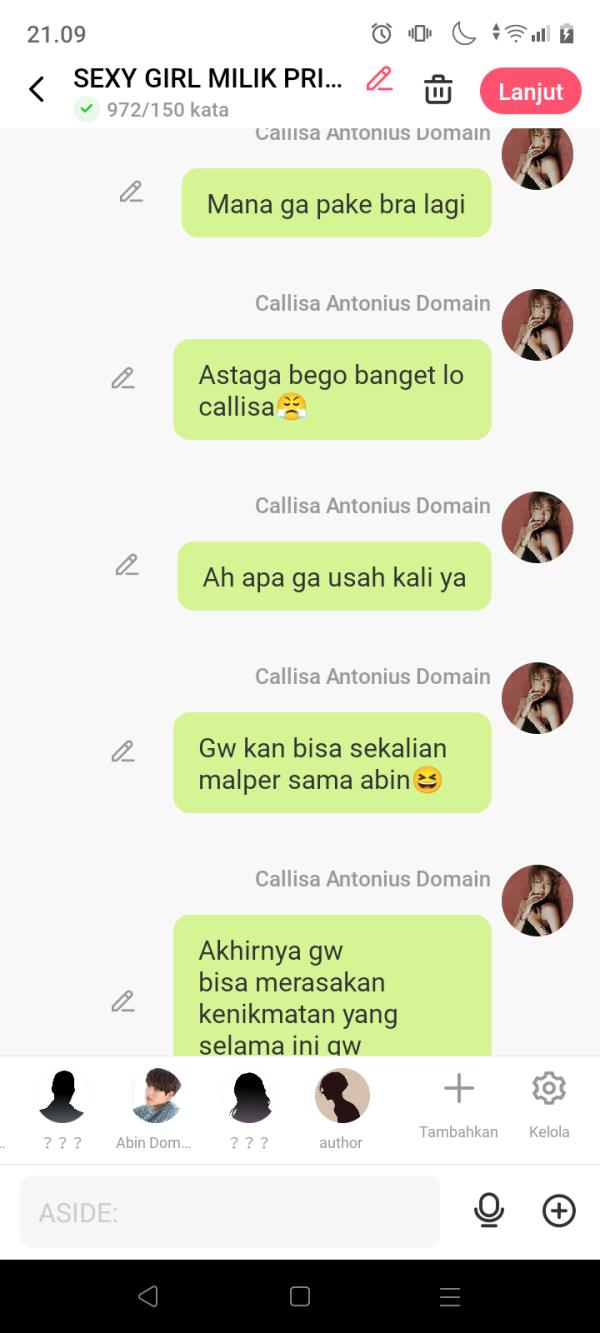The image size is (600, 1333).
Task: Open the system recent apps menu
Action: tap(450, 1297)
